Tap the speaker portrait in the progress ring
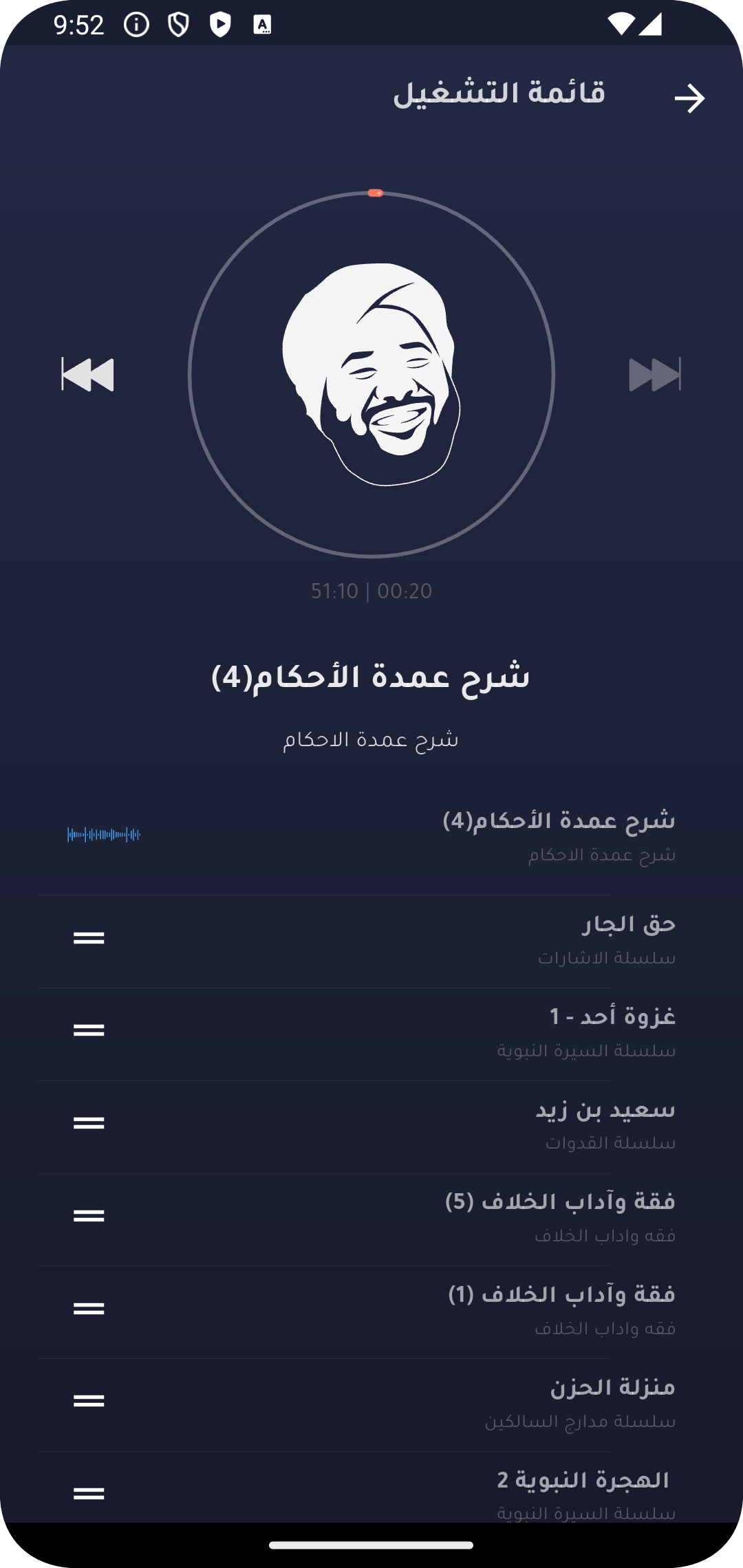Viewport: 743px width, 1568px height. [371, 374]
